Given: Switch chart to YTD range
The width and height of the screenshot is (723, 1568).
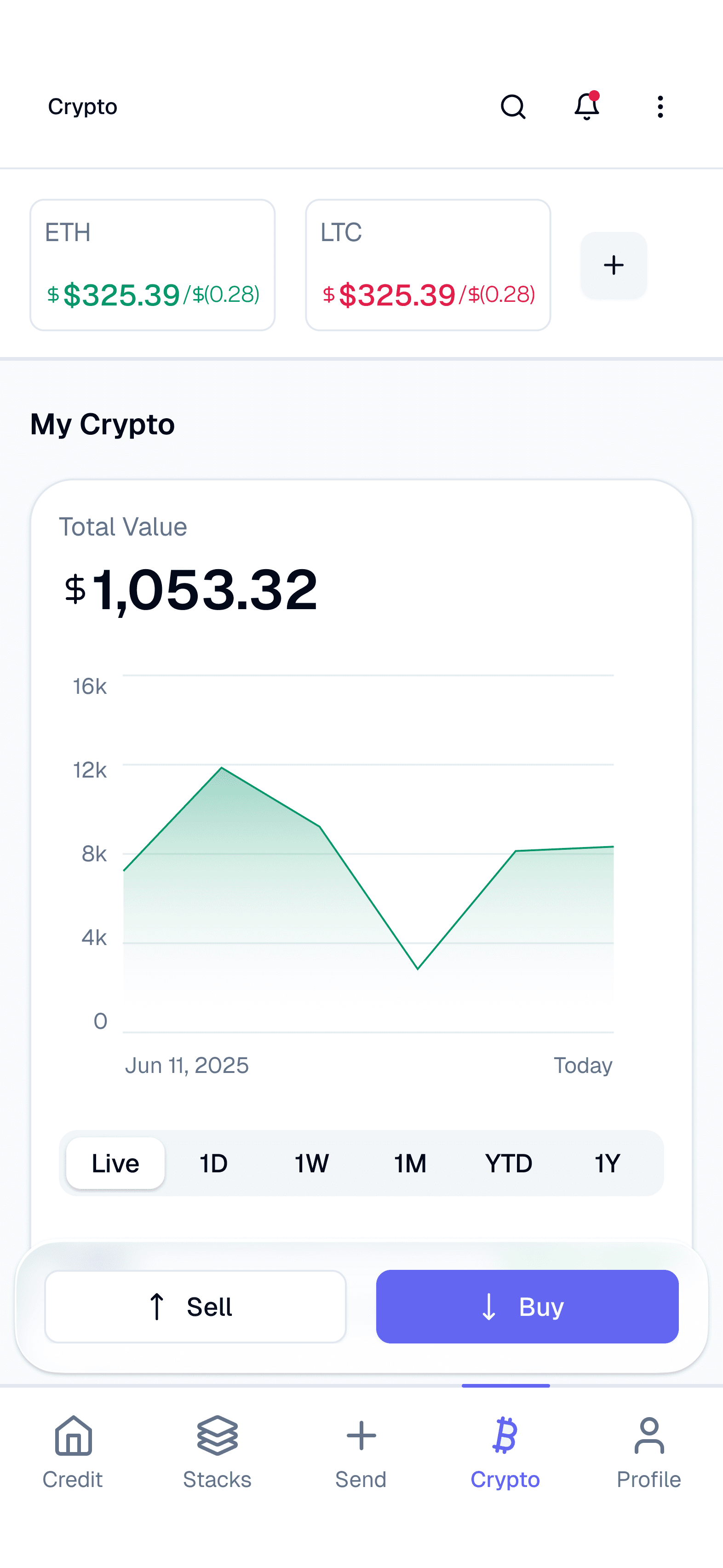Looking at the screenshot, I should (x=509, y=1163).
